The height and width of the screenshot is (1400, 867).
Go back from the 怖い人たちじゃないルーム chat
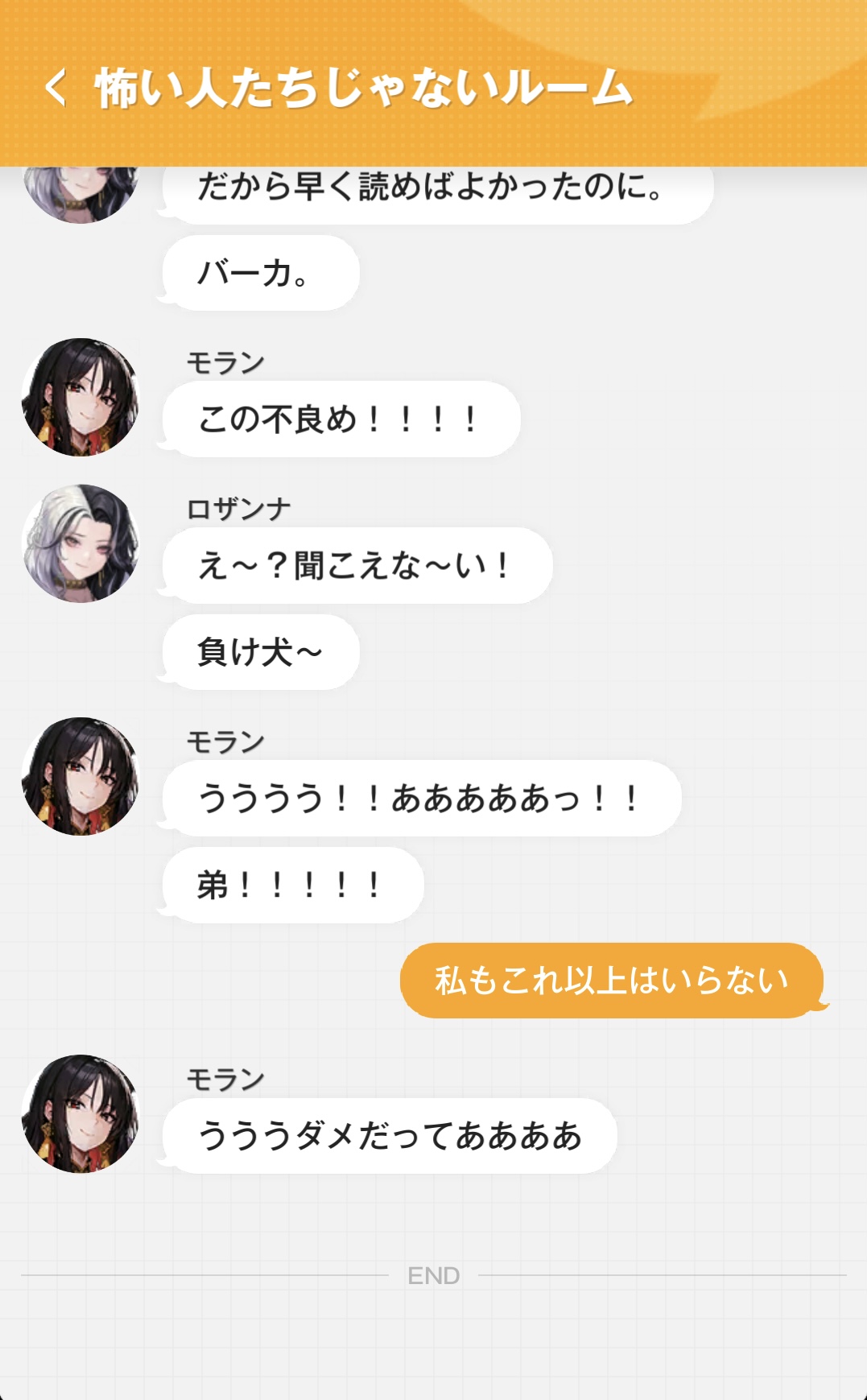pyautogui.click(x=56, y=88)
